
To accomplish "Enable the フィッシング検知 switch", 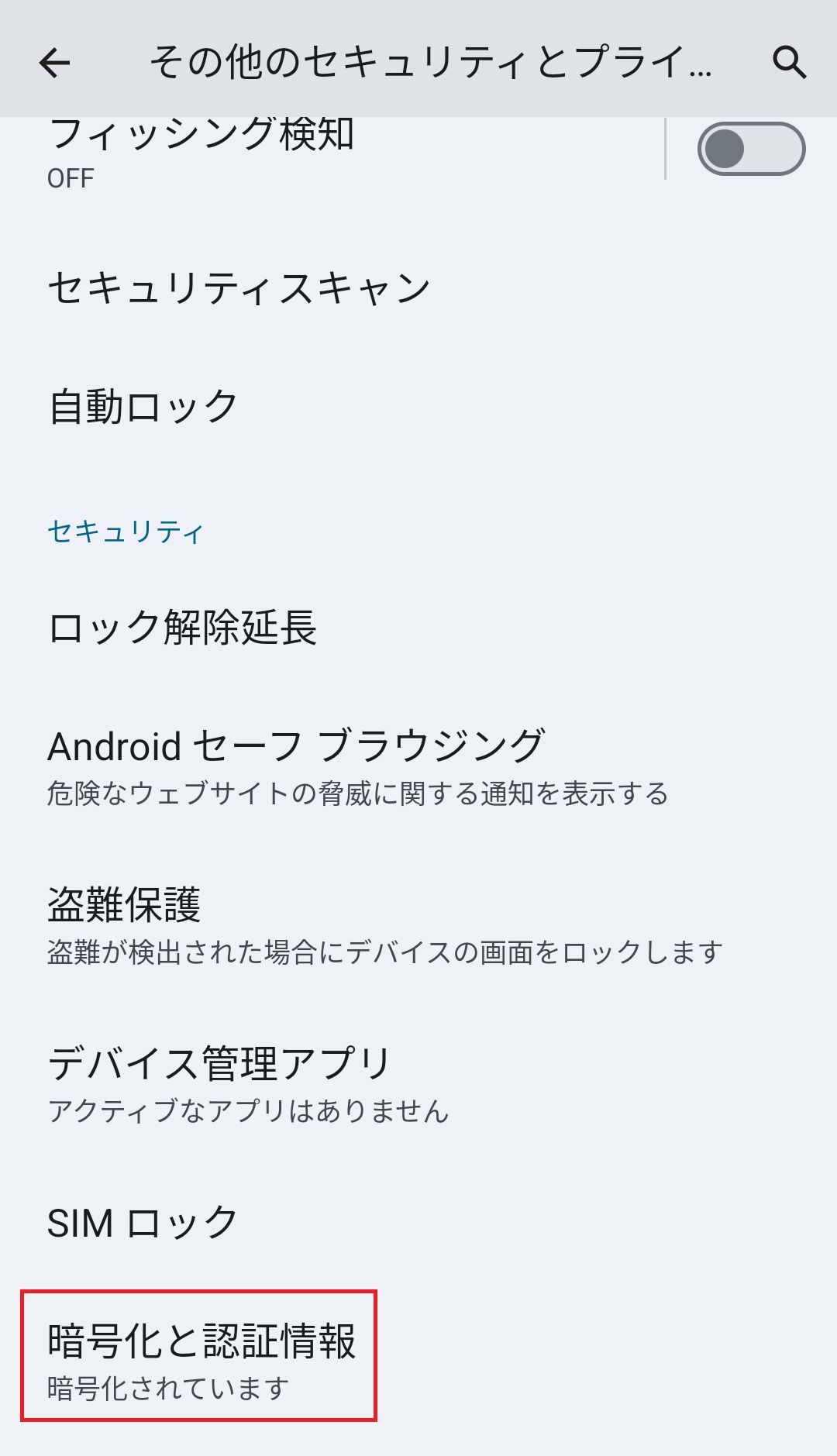I will [x=750, y=149].
